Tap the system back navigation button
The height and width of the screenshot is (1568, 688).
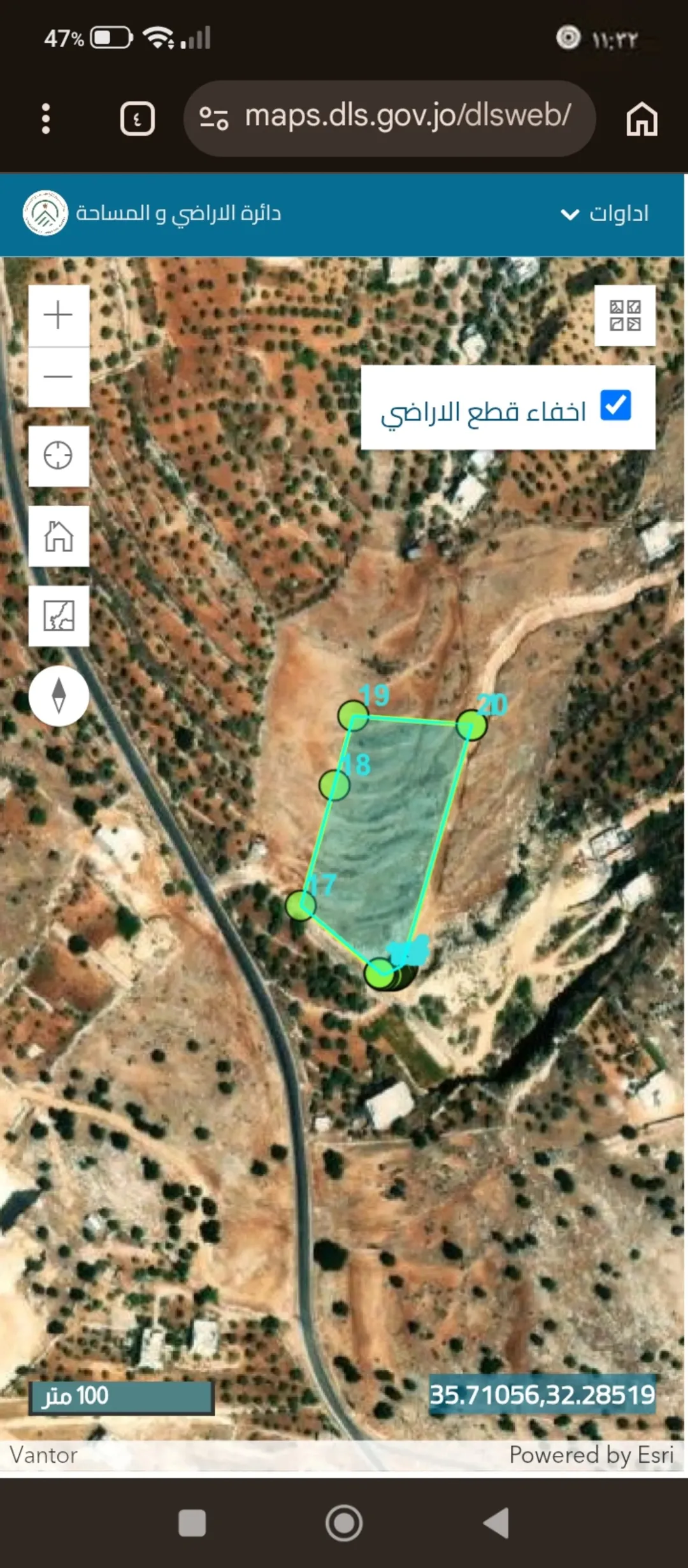(x=496, y=1523)
